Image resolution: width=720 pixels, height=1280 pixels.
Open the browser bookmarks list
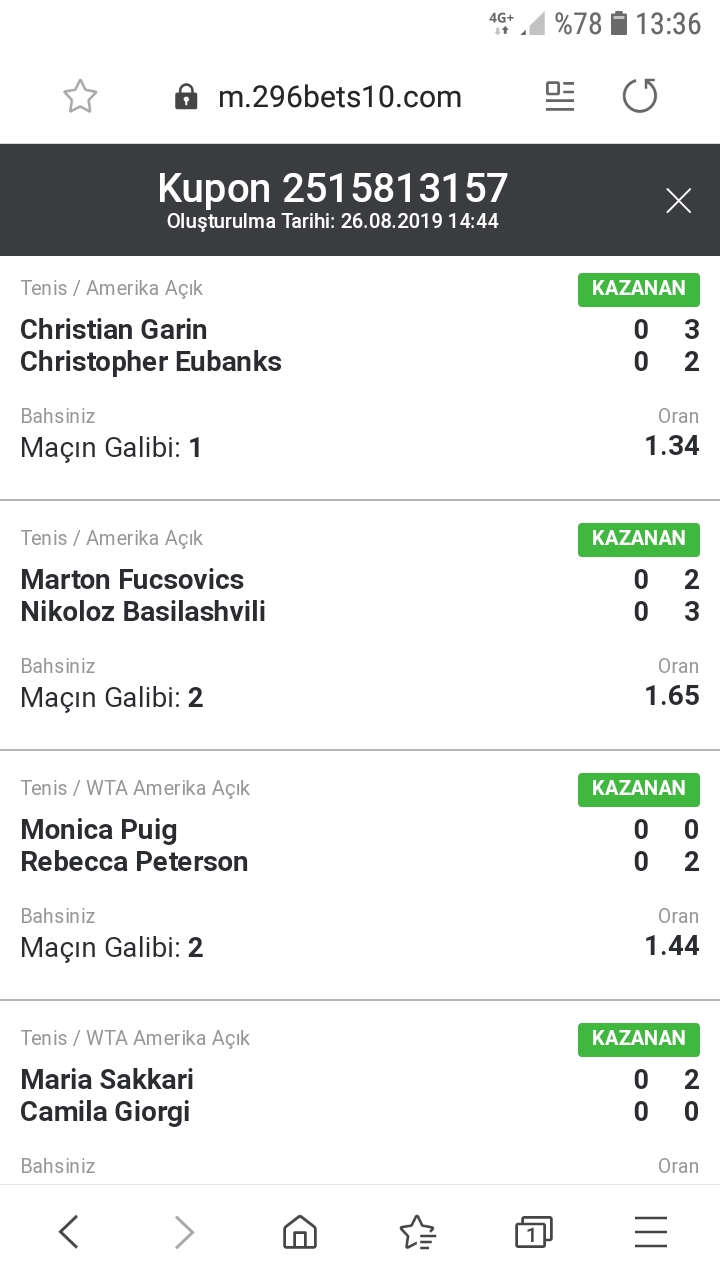point(417,1232)
